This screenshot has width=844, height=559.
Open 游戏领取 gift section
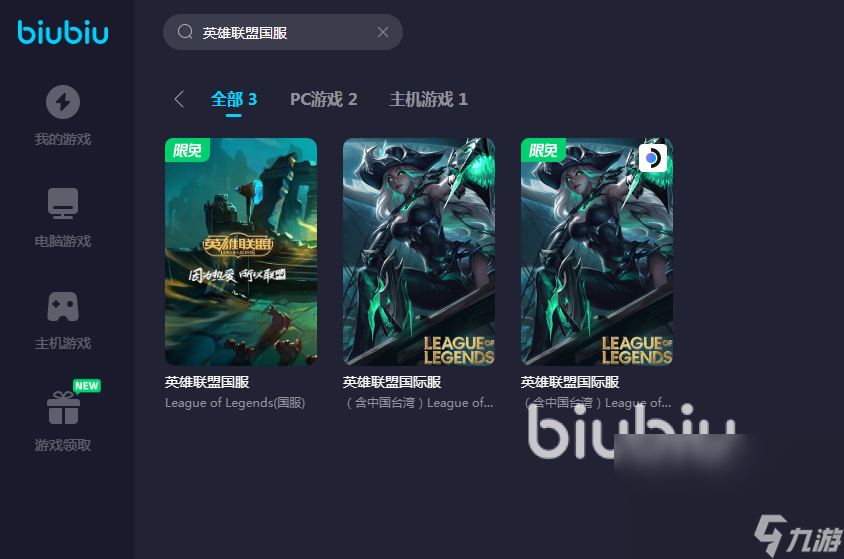coord(63,421)
